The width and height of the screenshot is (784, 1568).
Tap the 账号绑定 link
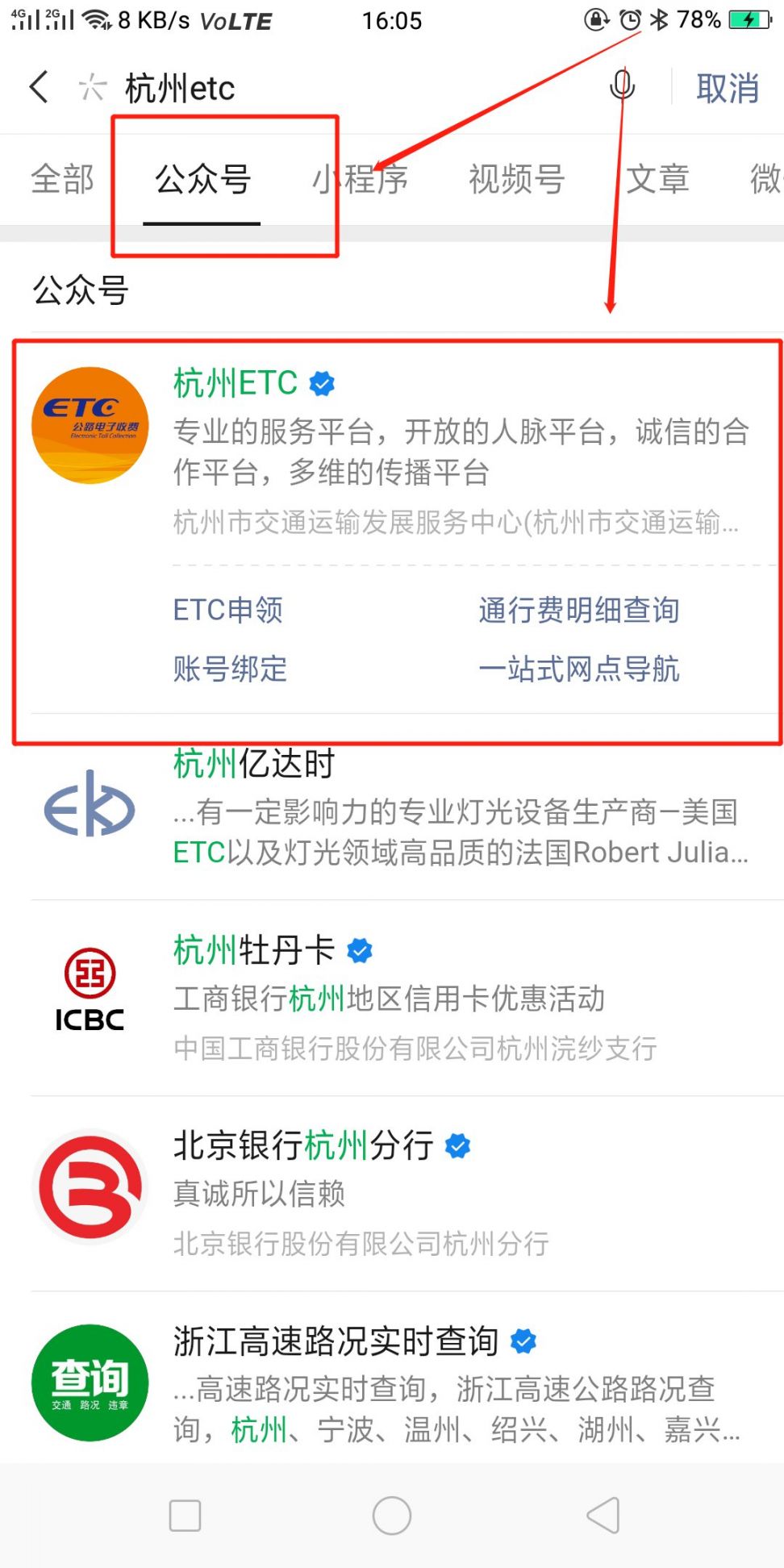tap(230, 669)
